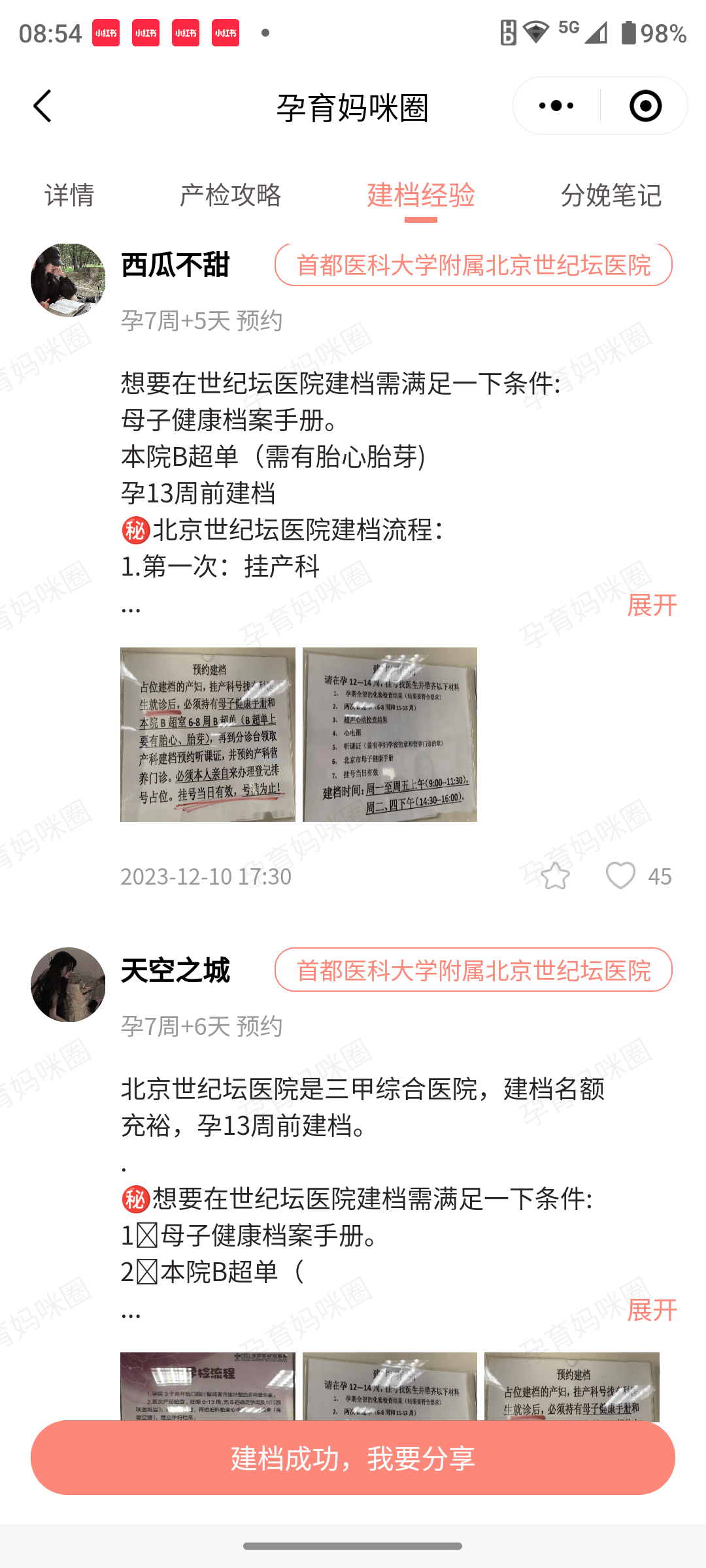Expand 西瓜不甜's post with 展开
The image size is (706, 1568).
click(651, 604)
